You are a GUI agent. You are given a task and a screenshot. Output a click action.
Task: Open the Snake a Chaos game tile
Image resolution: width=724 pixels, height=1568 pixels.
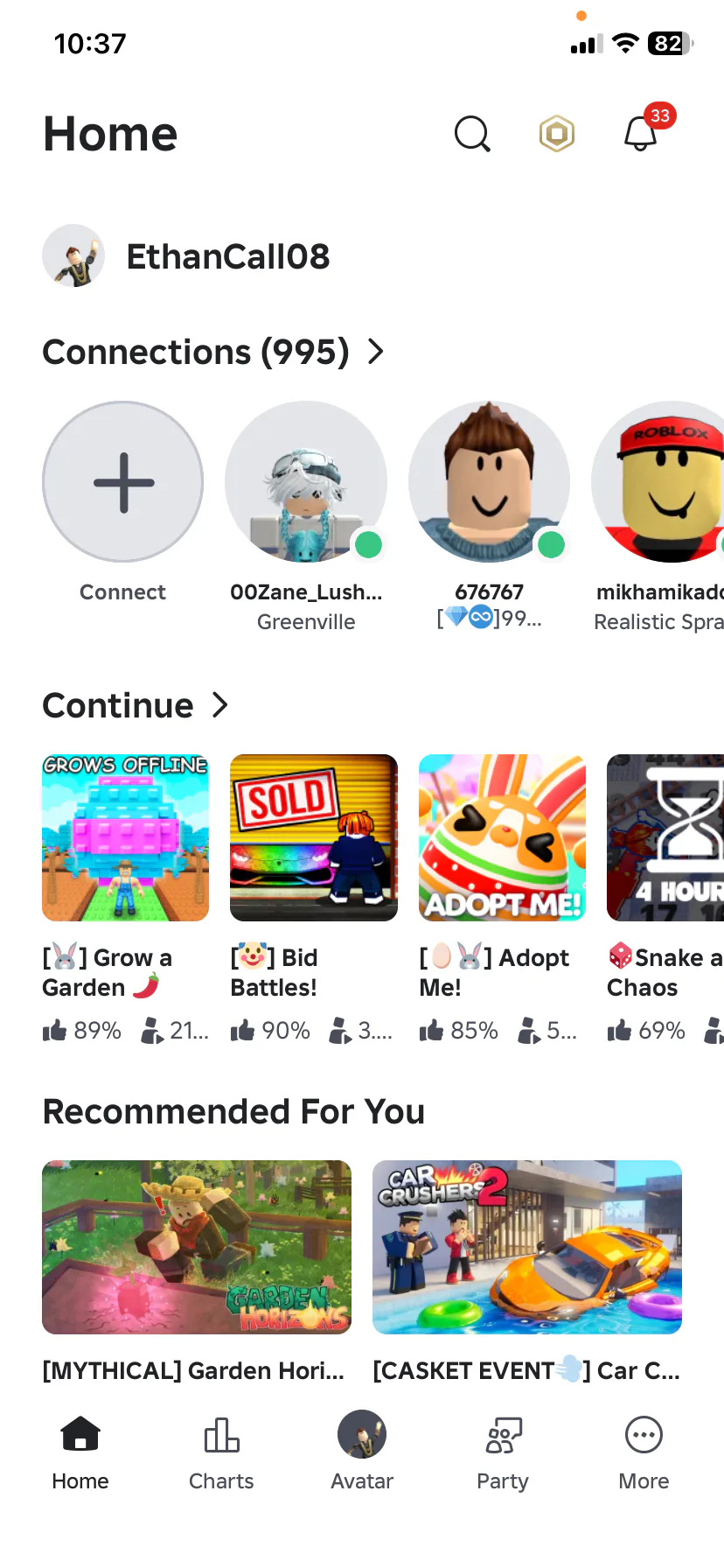[x=665, y=837]
